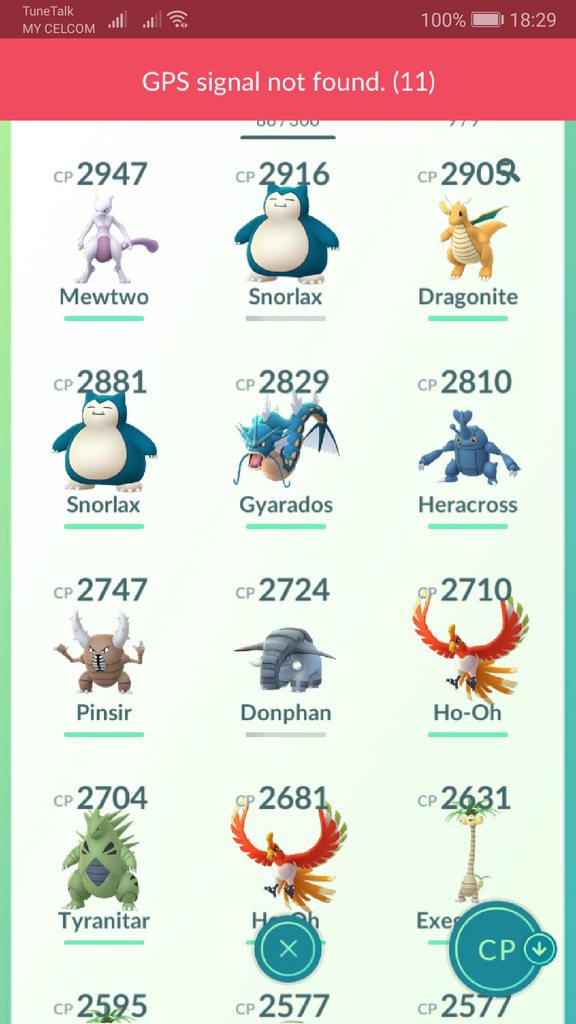Change the CP sort order
The width and height of the screenshot is (576, 1024).
click(x=503, y=949)
